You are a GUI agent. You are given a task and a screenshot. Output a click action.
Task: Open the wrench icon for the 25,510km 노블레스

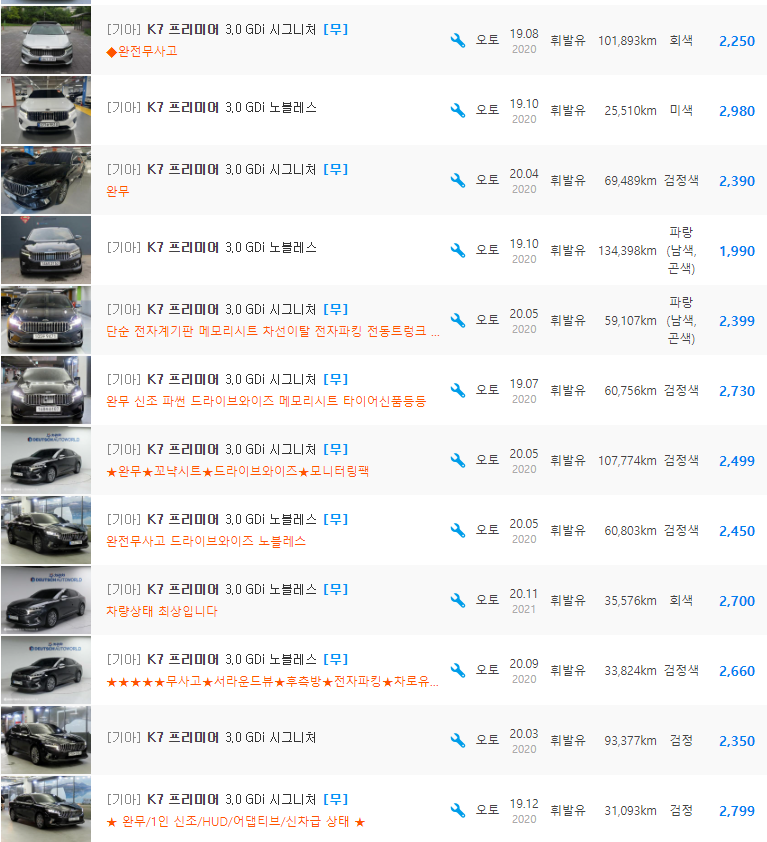click(458, 110)
